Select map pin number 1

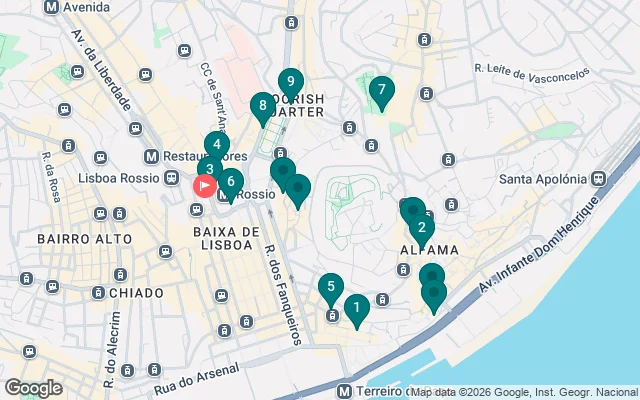[355, 308]
